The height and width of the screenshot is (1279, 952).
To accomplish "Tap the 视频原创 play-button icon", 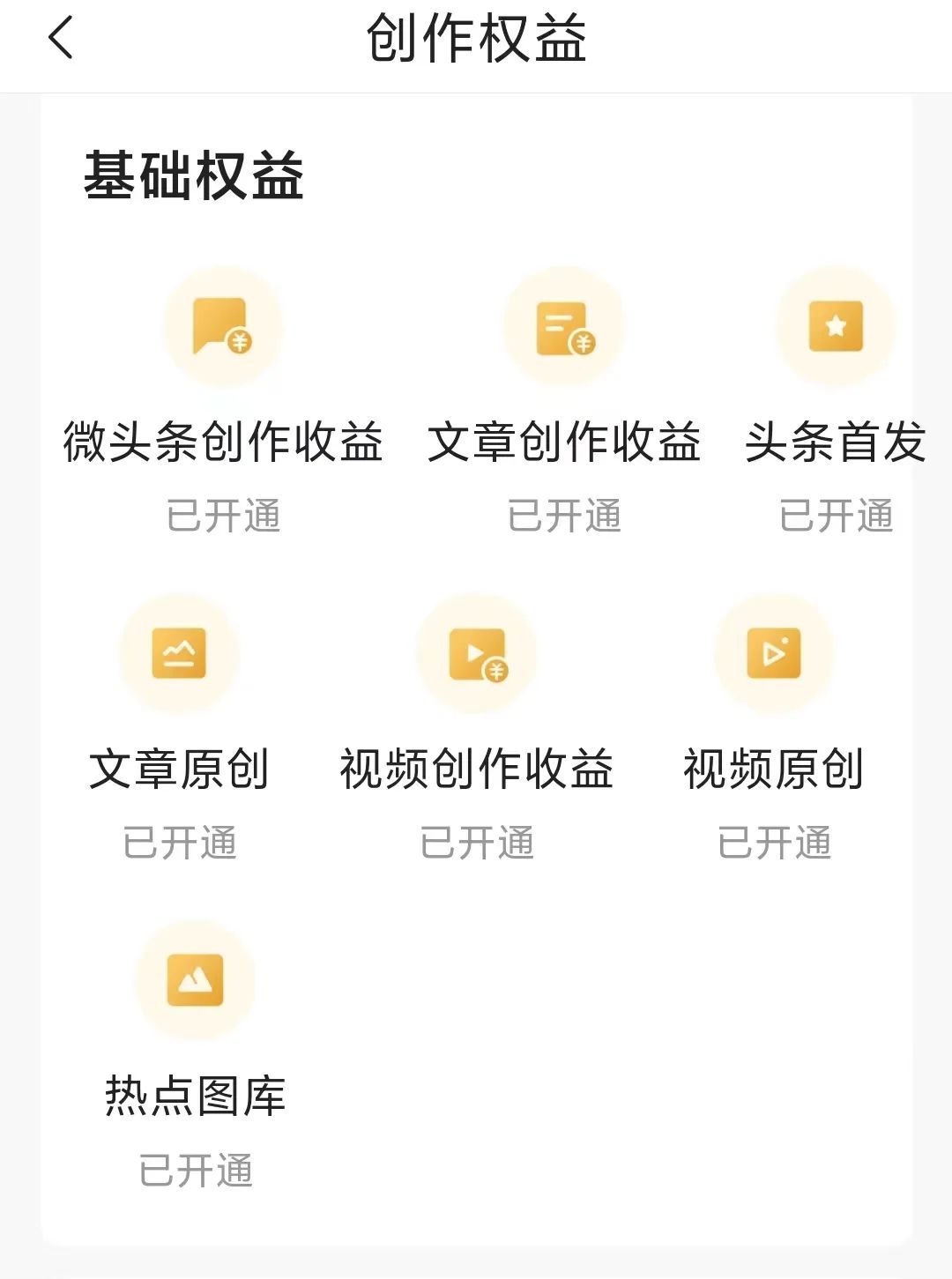I will (774, 652).
